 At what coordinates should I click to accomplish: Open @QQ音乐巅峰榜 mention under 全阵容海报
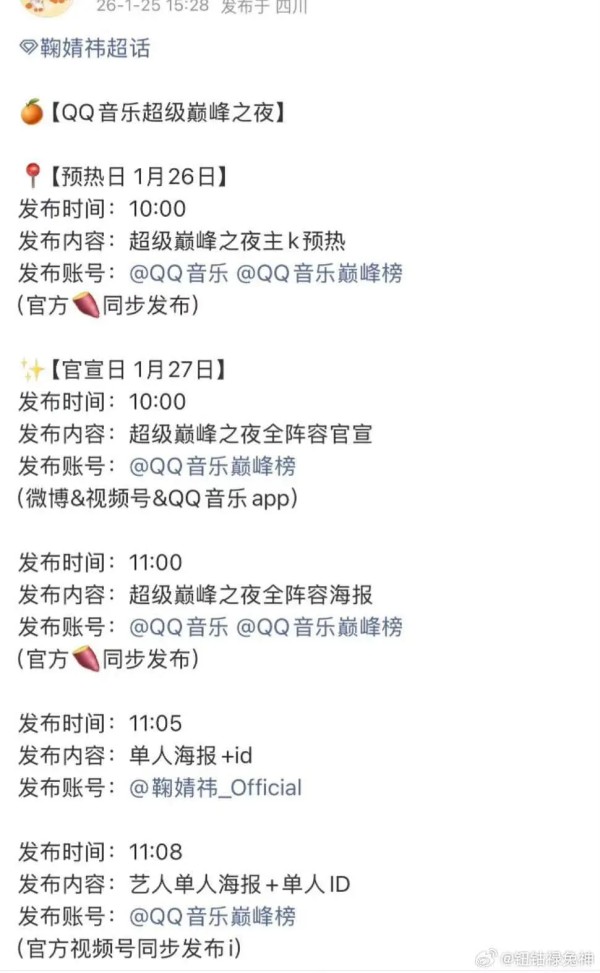(x=319, y=627)
